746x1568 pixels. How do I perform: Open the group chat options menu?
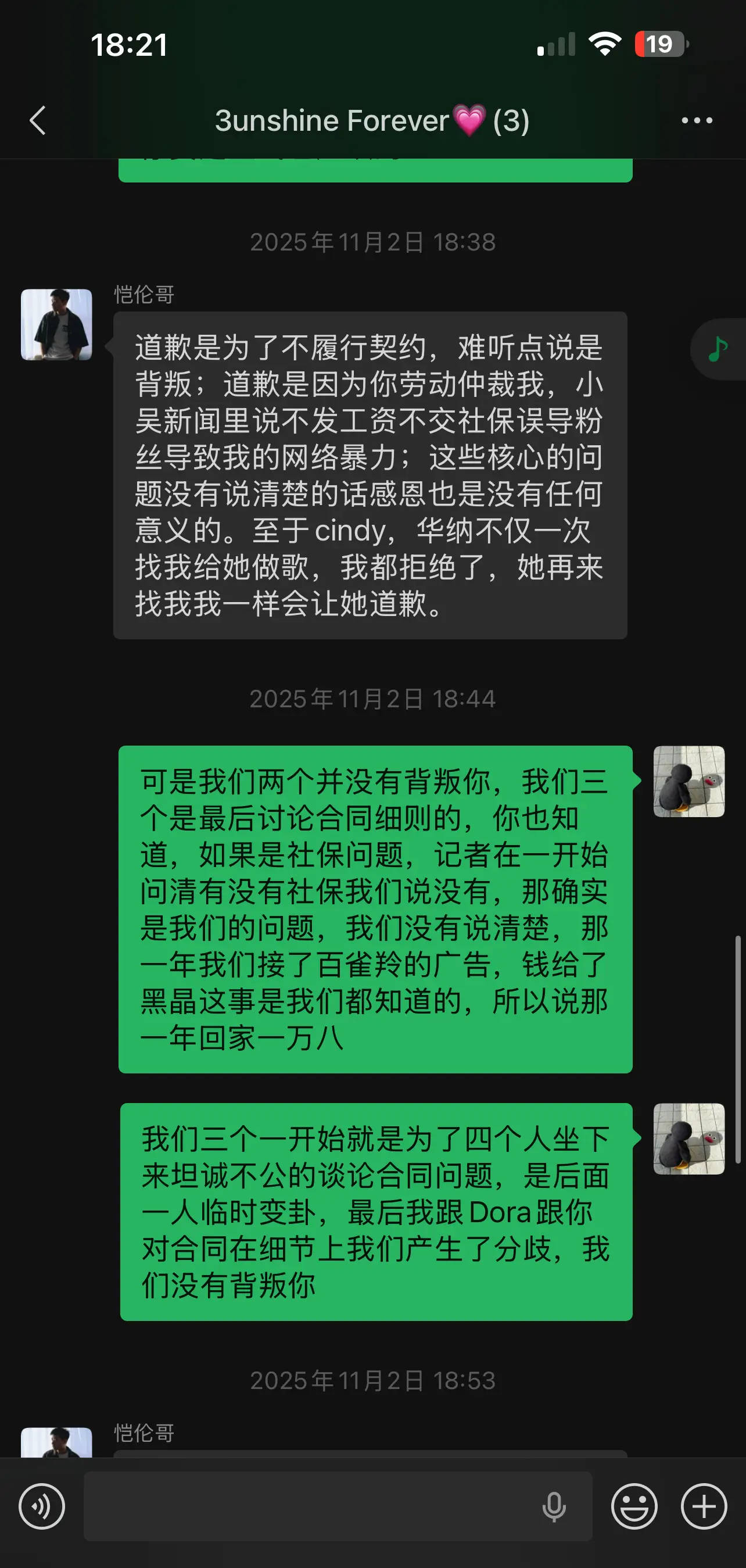[697, 120]
